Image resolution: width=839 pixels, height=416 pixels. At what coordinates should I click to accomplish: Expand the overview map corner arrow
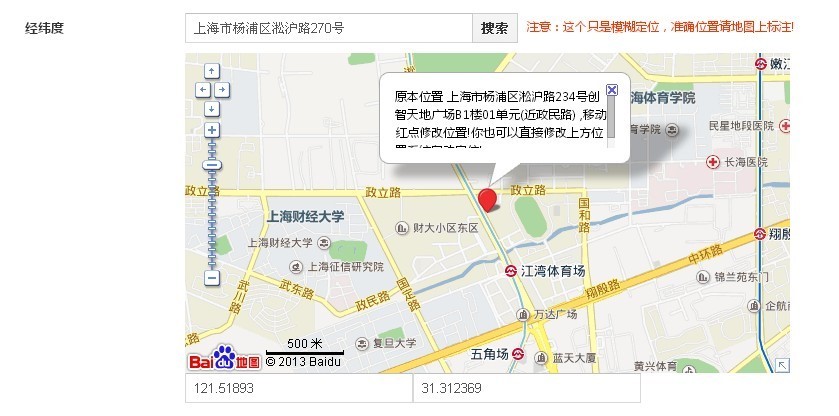point(782,365)
